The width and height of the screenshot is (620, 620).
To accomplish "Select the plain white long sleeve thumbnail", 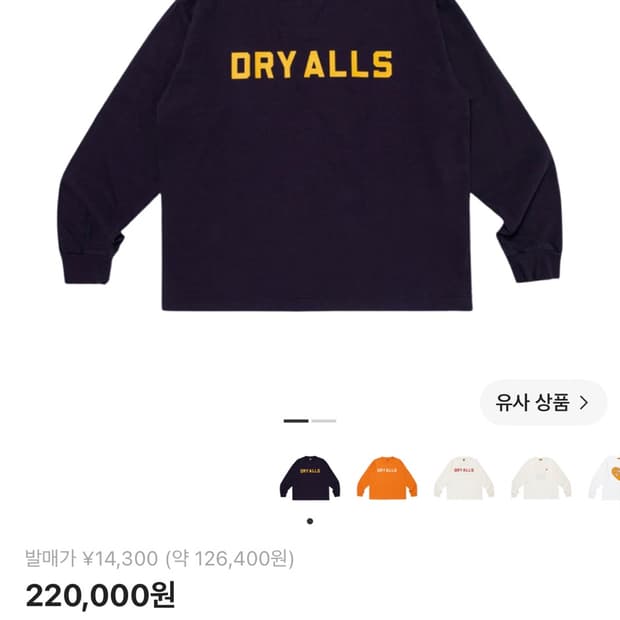I will tap(541, 478).
